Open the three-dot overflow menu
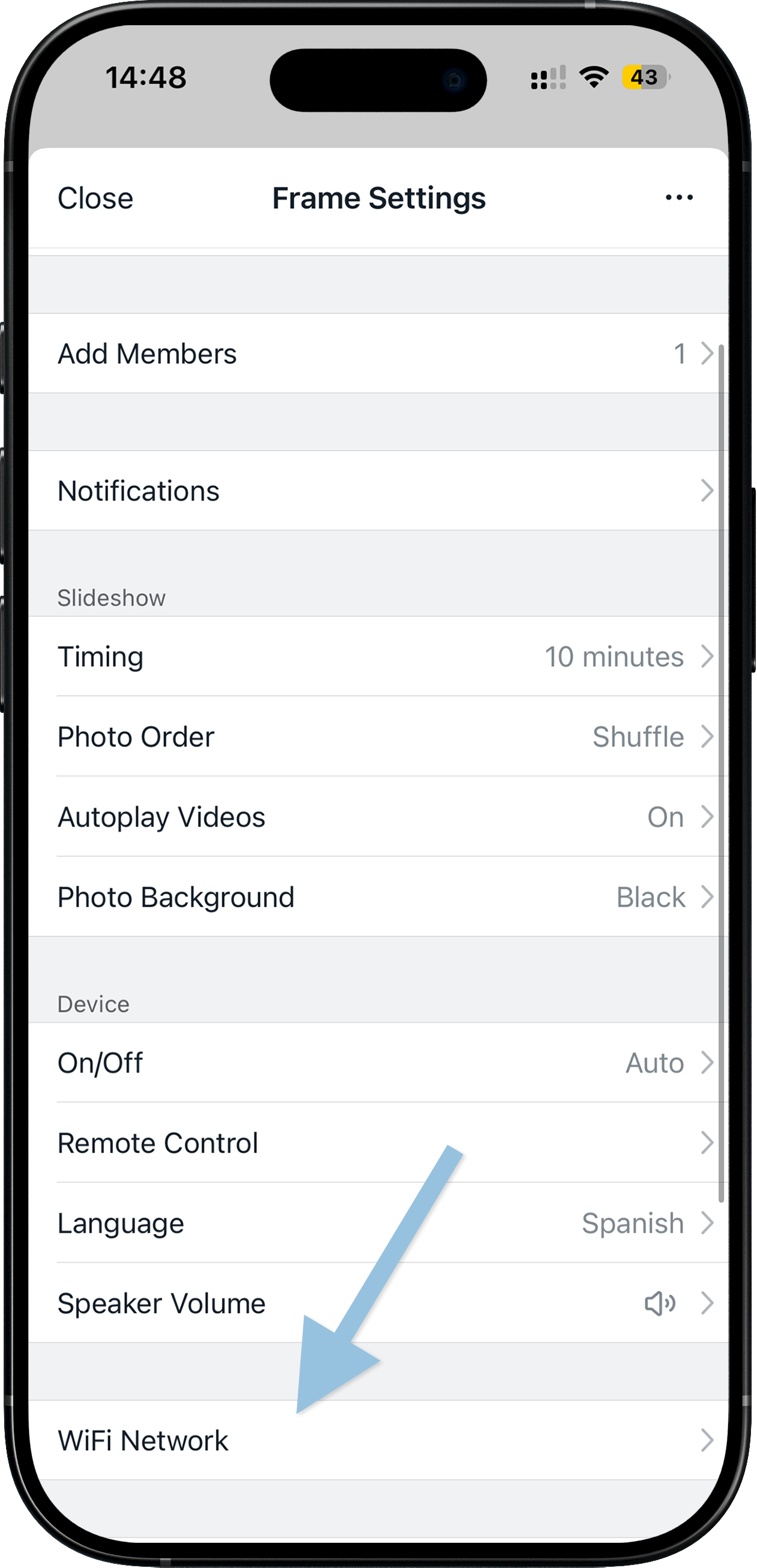 (678, 198)
